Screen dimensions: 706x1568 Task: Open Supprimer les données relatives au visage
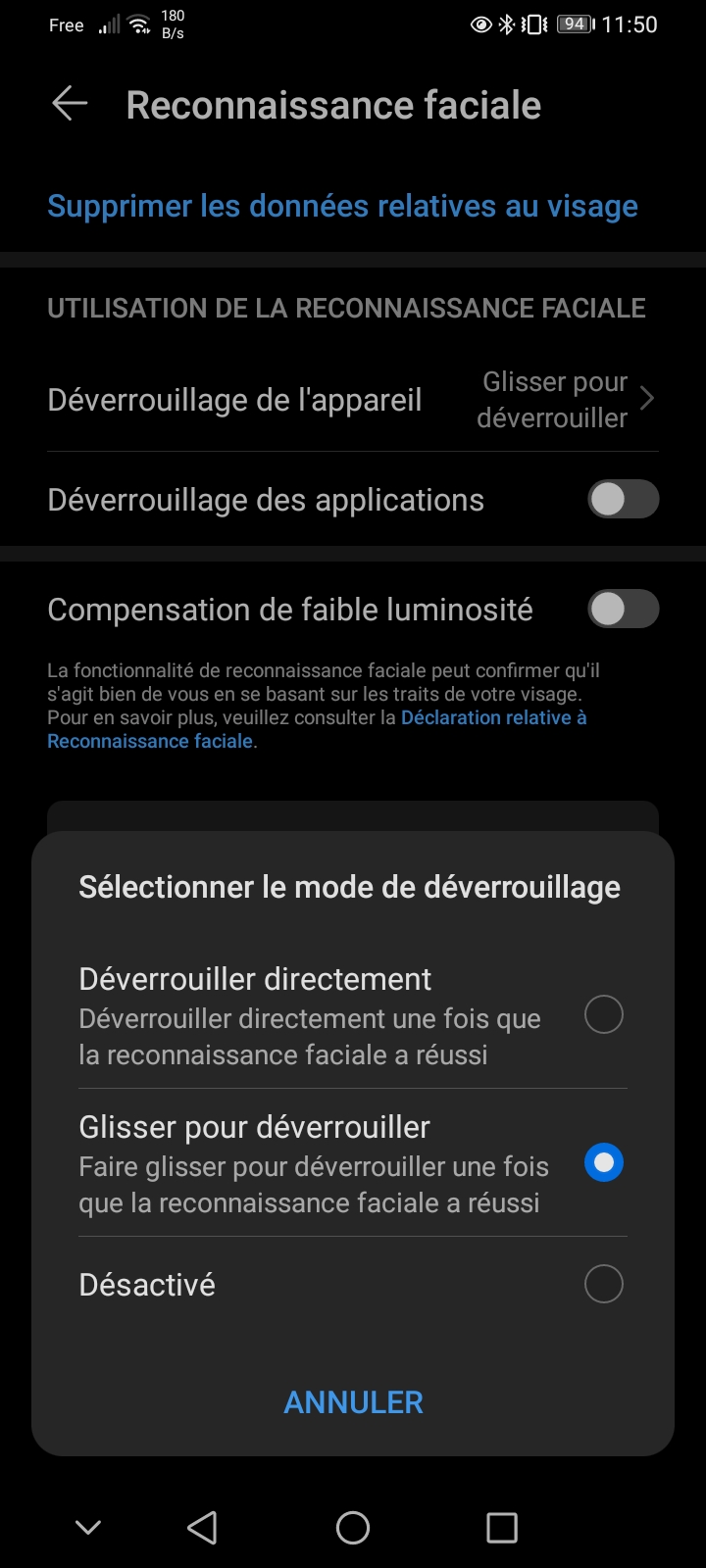(x=342, y=206)
